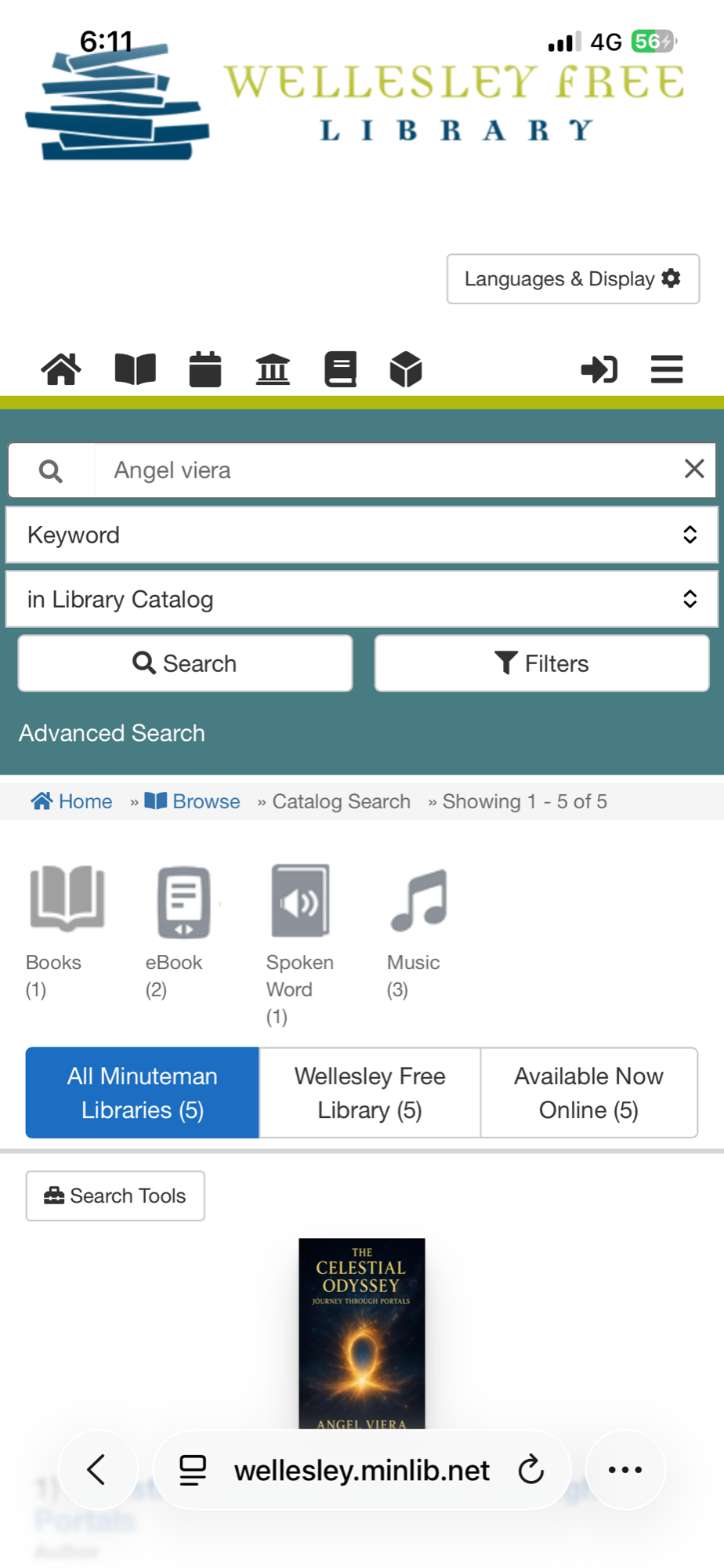Open Search Tools

[115, 1196]
